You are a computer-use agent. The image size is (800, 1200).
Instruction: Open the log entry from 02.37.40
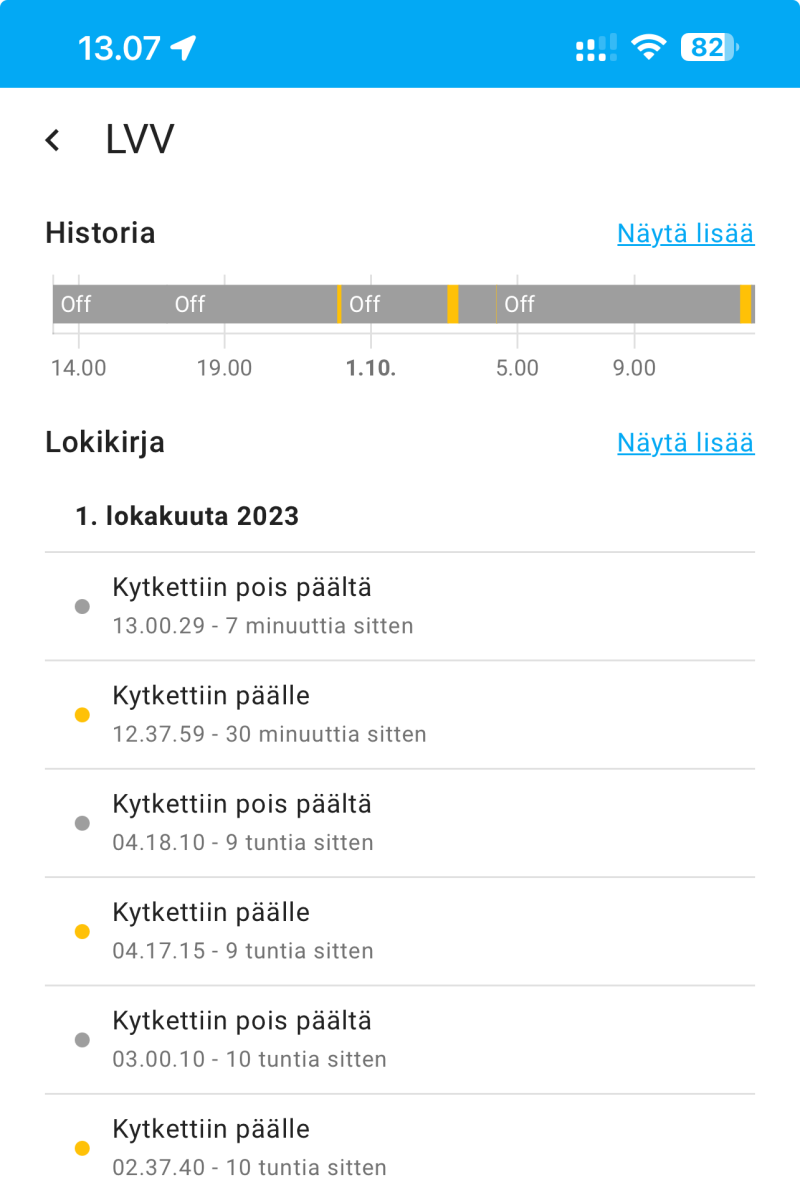pos(400,1146)
